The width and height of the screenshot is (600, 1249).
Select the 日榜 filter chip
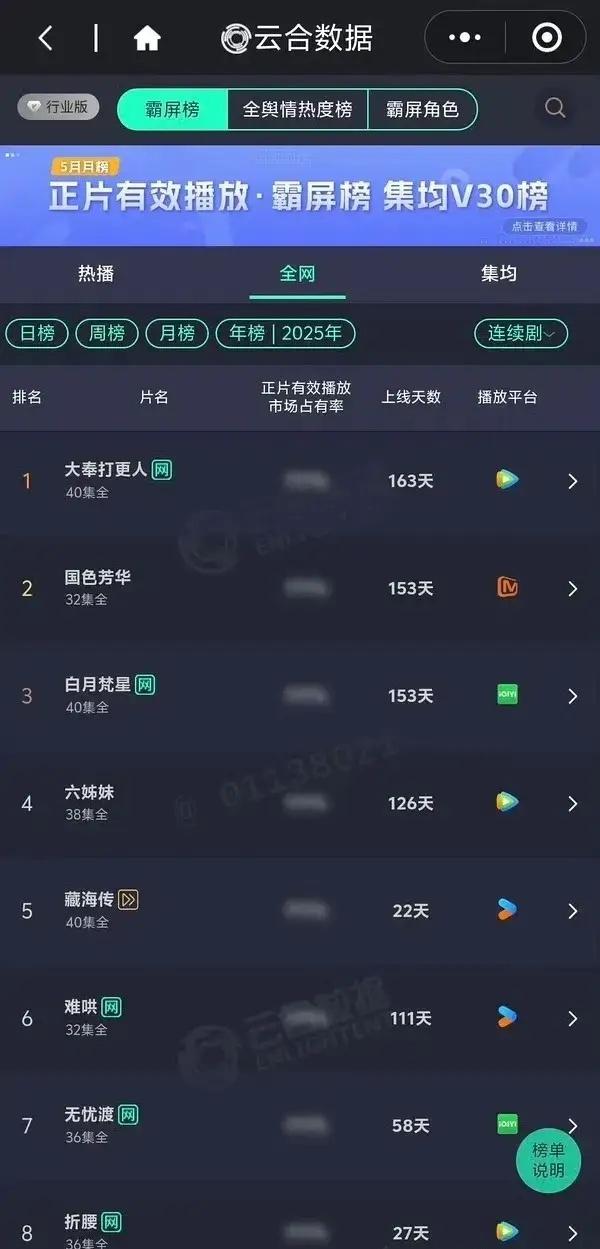pyautogui.click(x=37, y=333)
